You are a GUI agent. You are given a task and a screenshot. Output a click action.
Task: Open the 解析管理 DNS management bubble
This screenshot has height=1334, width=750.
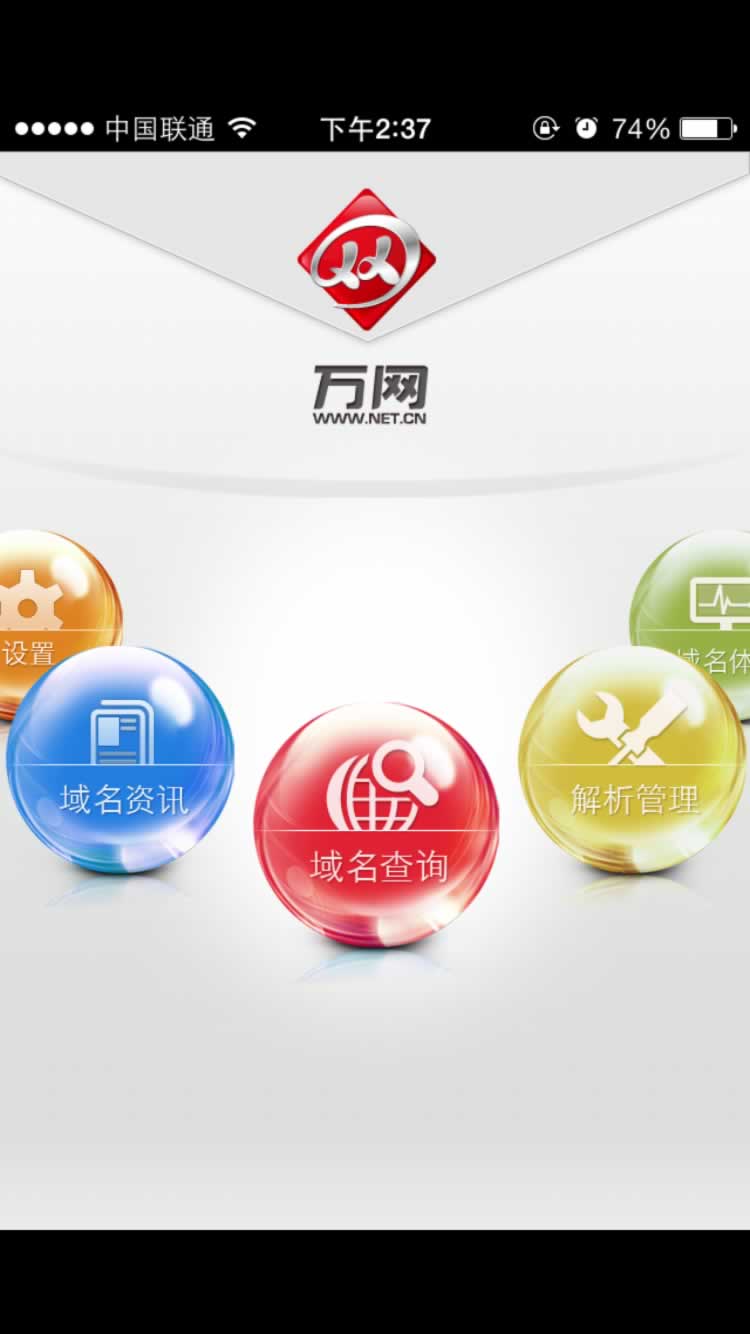(x=632, y=762)
